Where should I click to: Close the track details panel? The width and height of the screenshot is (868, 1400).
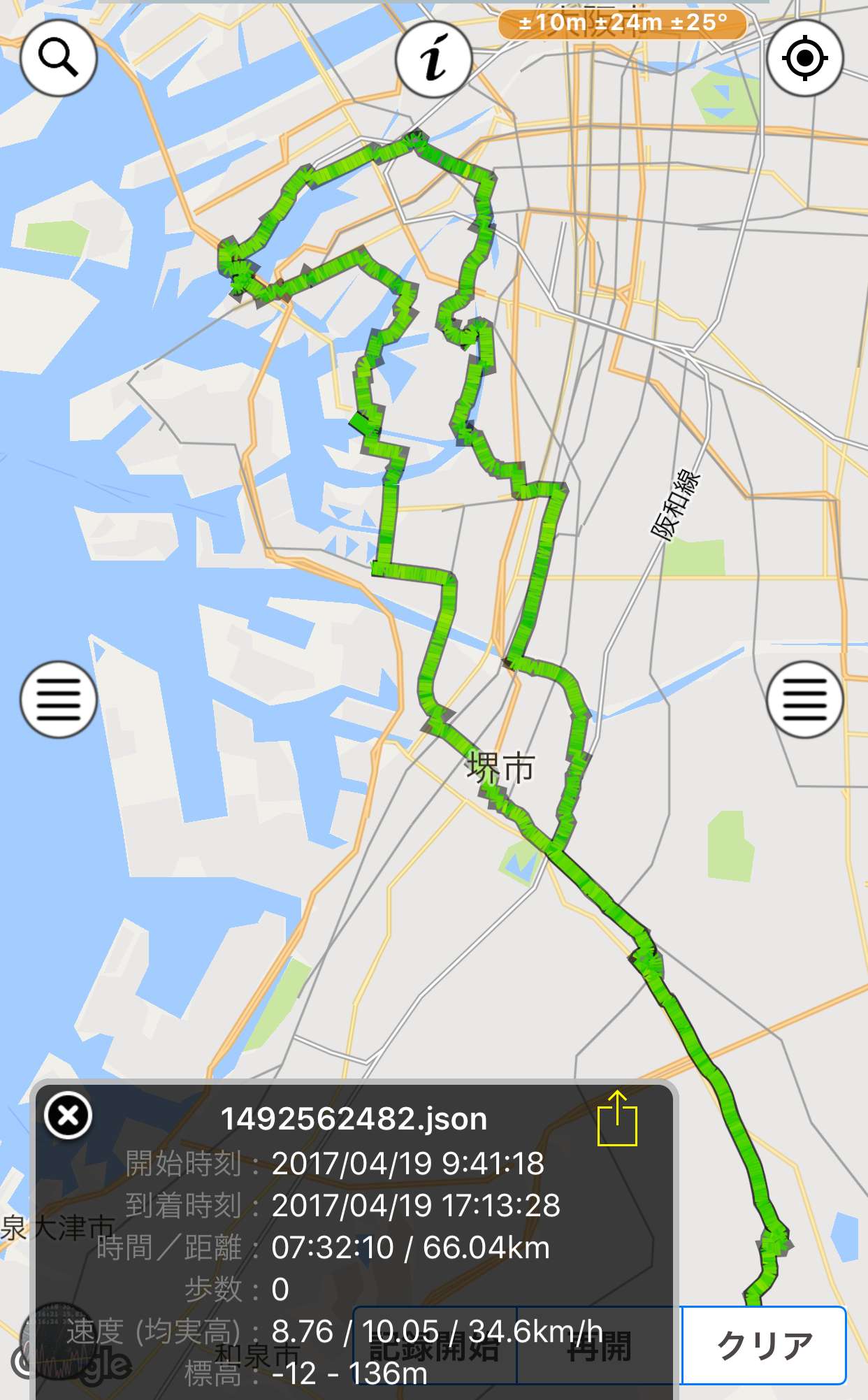(x=68, y=1115)
